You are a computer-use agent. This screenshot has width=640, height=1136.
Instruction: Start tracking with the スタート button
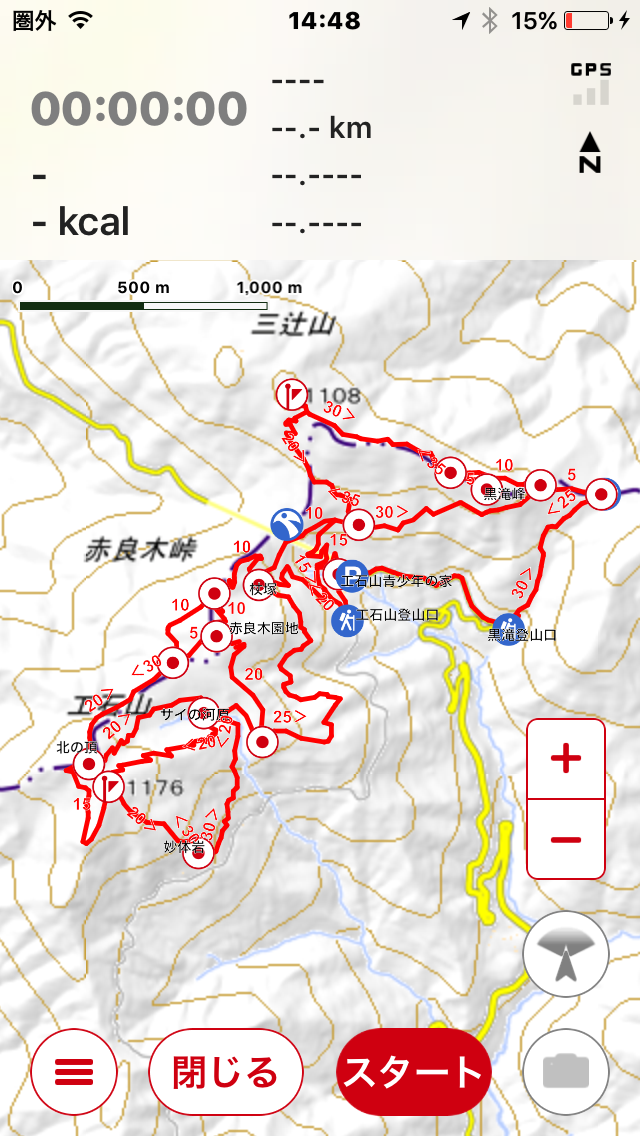(x=414, y=1072)
